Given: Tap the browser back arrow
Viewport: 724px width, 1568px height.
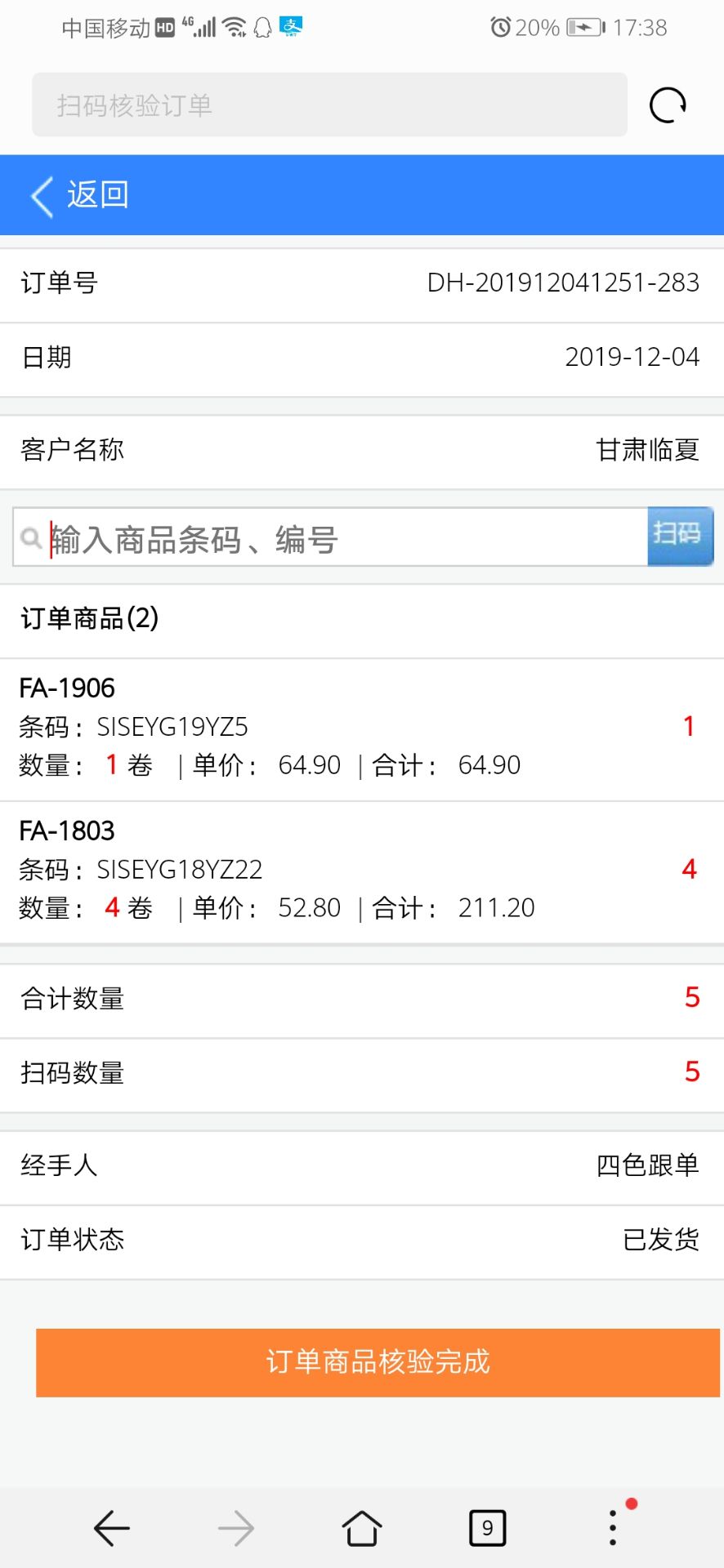Looking at the screenshot, I should point(112,1528).
